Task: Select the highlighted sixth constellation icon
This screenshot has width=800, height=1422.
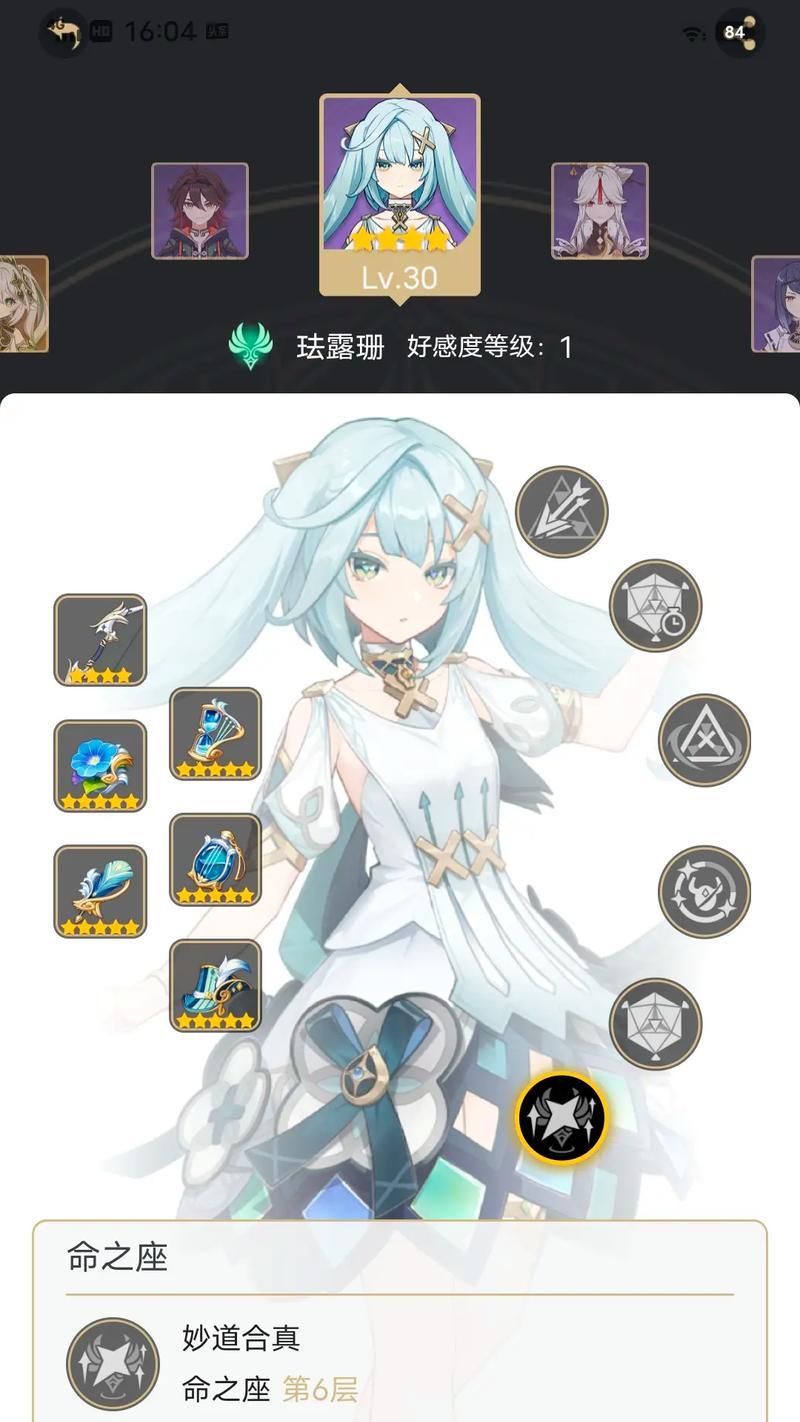Action: point(562,1119)
